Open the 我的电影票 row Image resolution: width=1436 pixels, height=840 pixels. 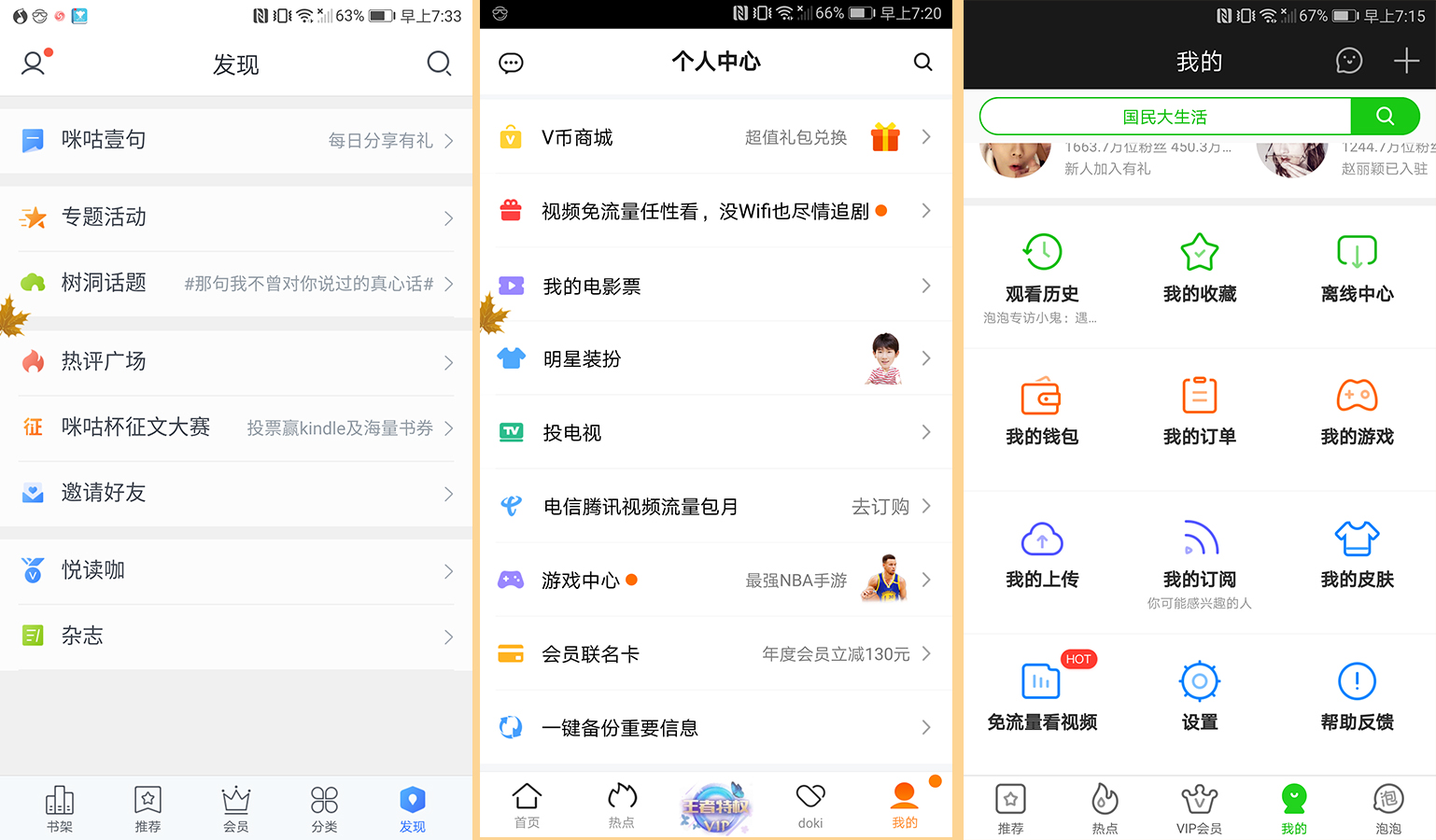pos(715,286)
